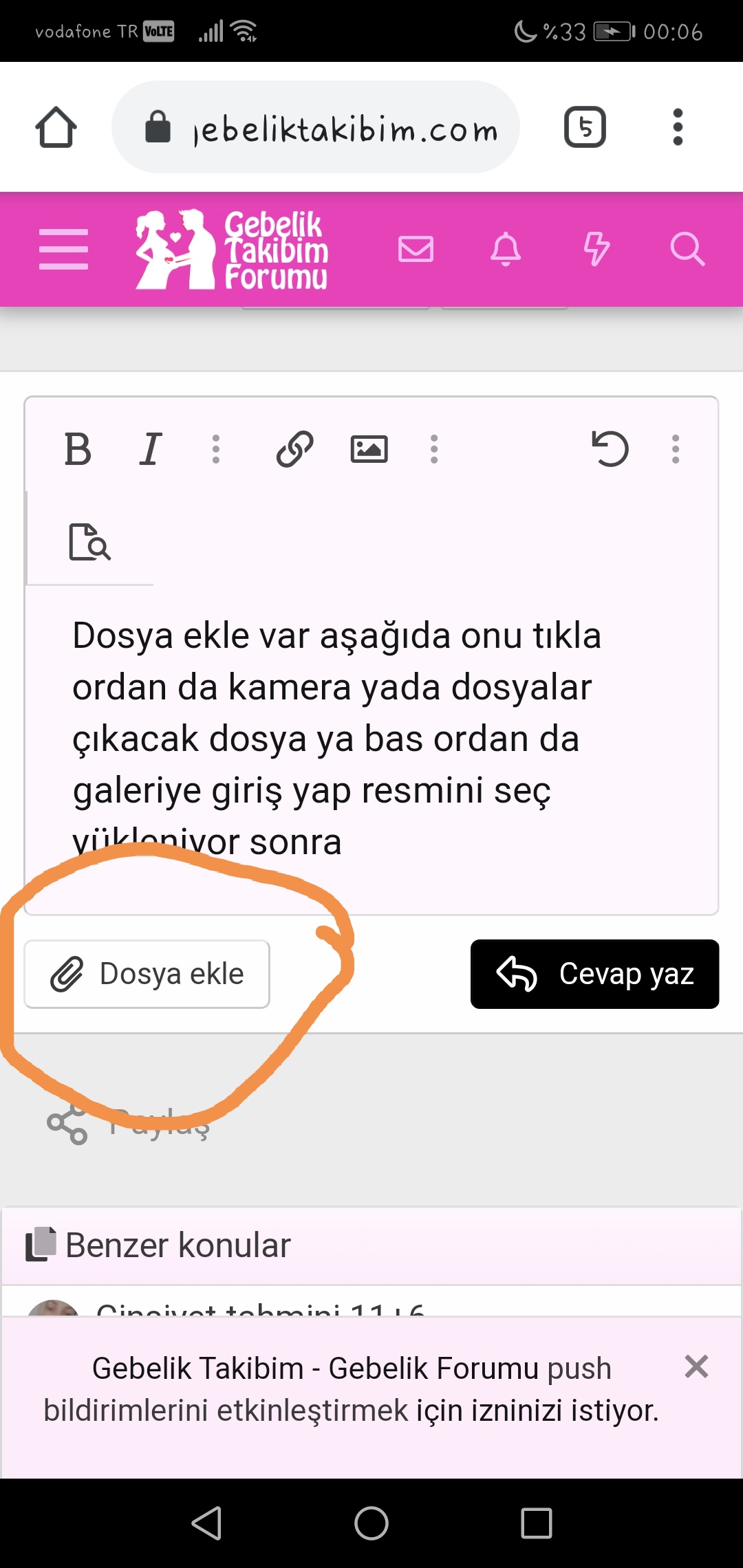
Task: Insert a link in the editor
Action: point(295,449)
